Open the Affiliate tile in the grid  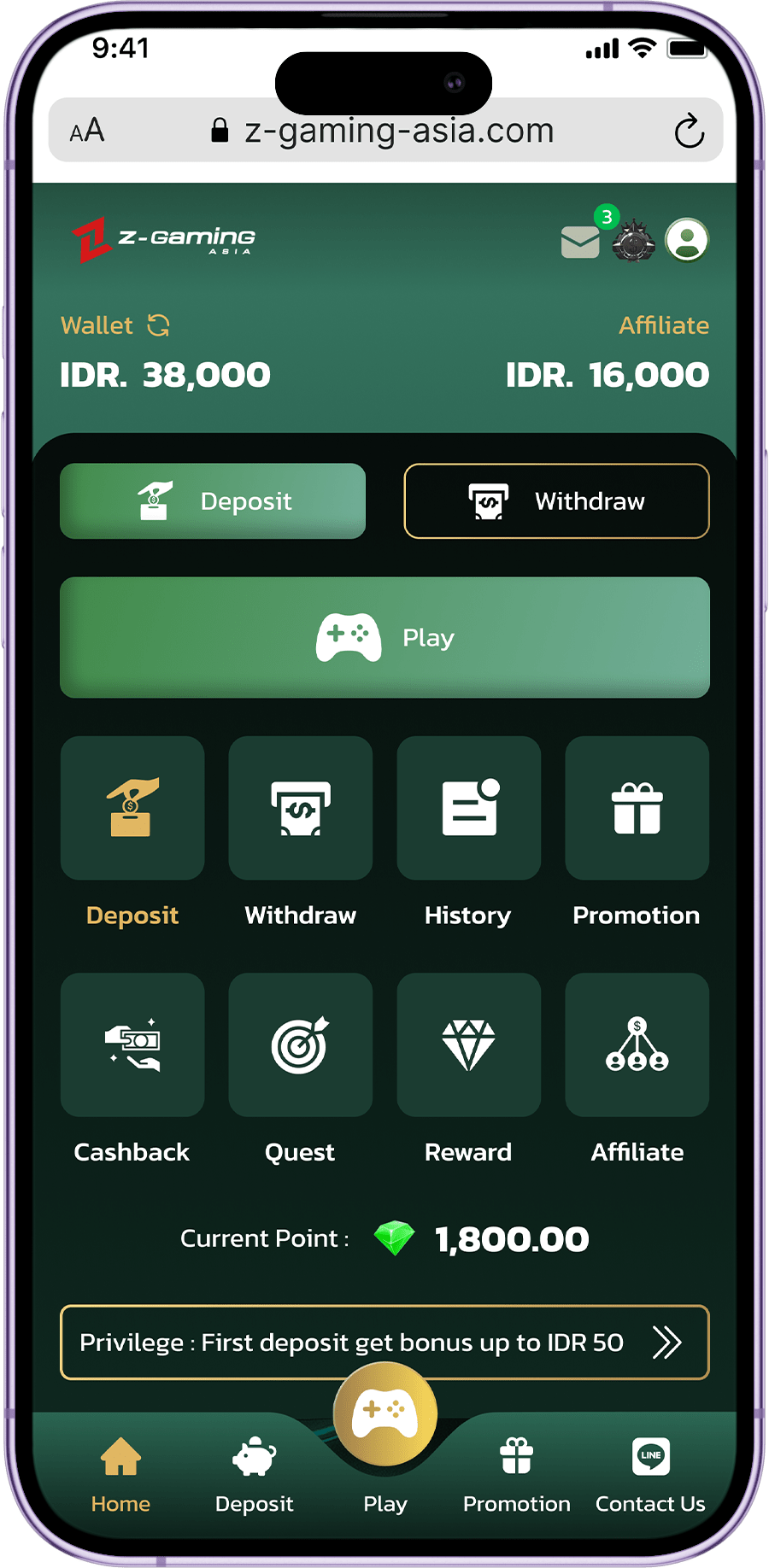pyautogui.click(x=637, y=1044)
